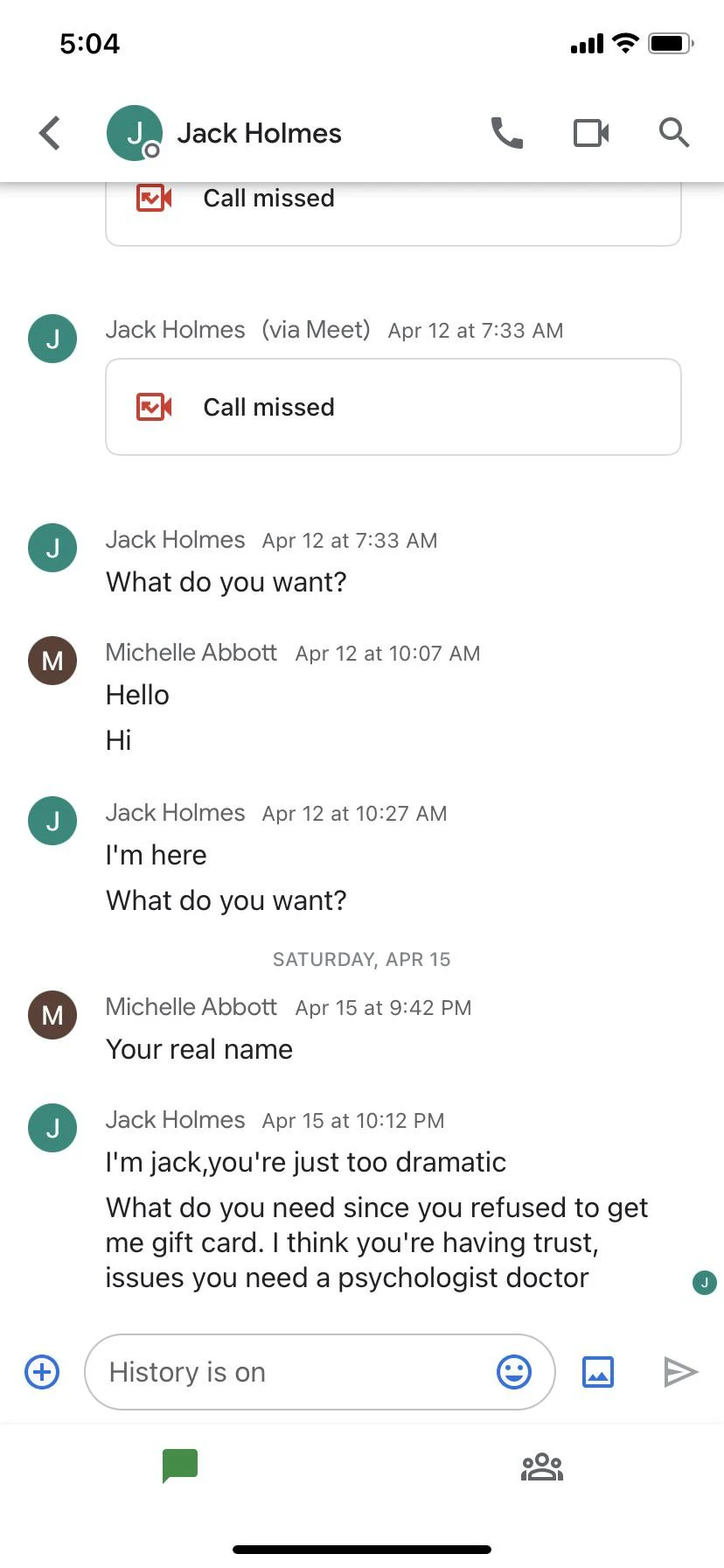Go back to the chat list
This screenshot has width=724, height=1568.
pyautogui.click(x=50, y=133)
